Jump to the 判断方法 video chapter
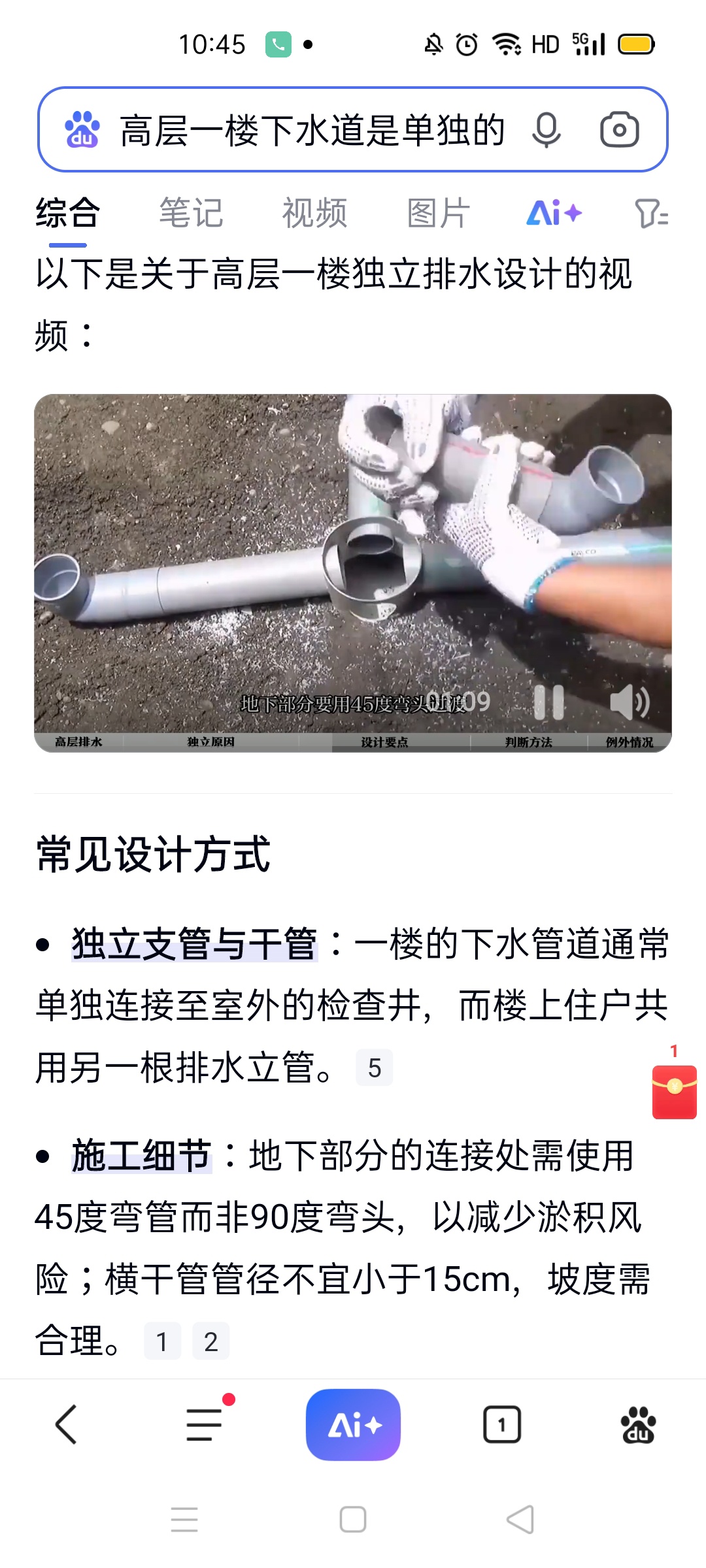 tap(528, 742)
